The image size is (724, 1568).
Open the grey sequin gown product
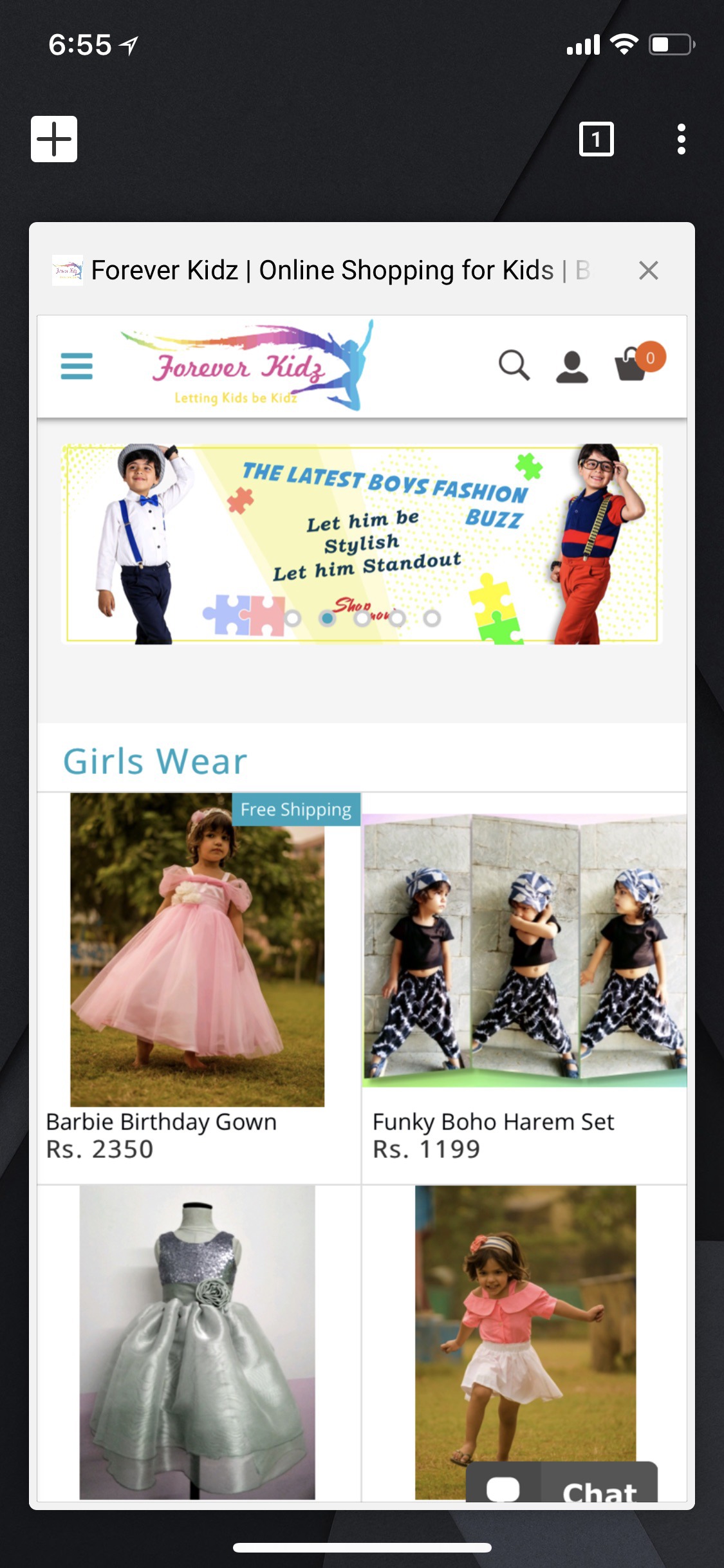point(197,1342)
